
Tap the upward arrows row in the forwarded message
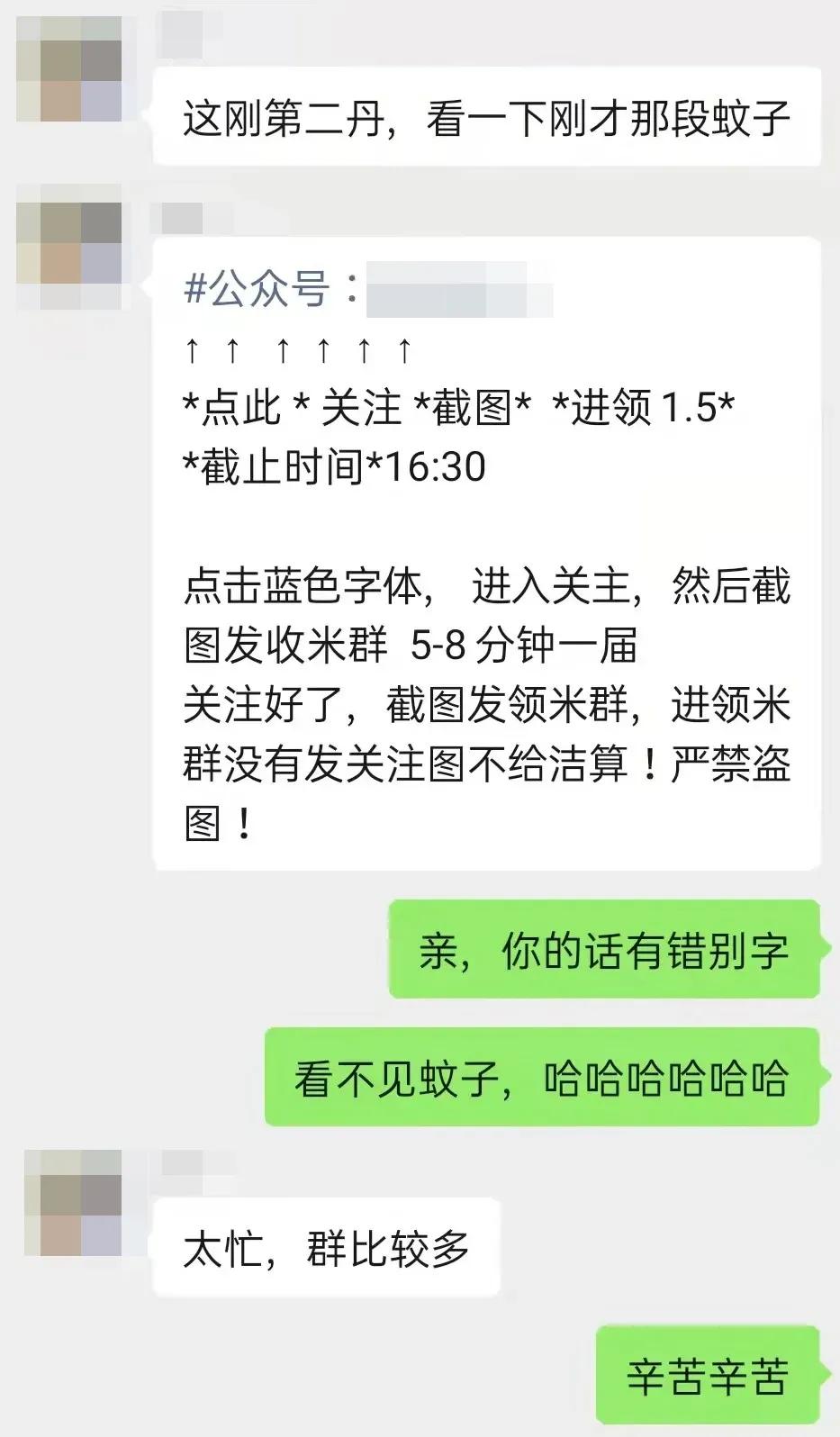click(x=297, y=347)
